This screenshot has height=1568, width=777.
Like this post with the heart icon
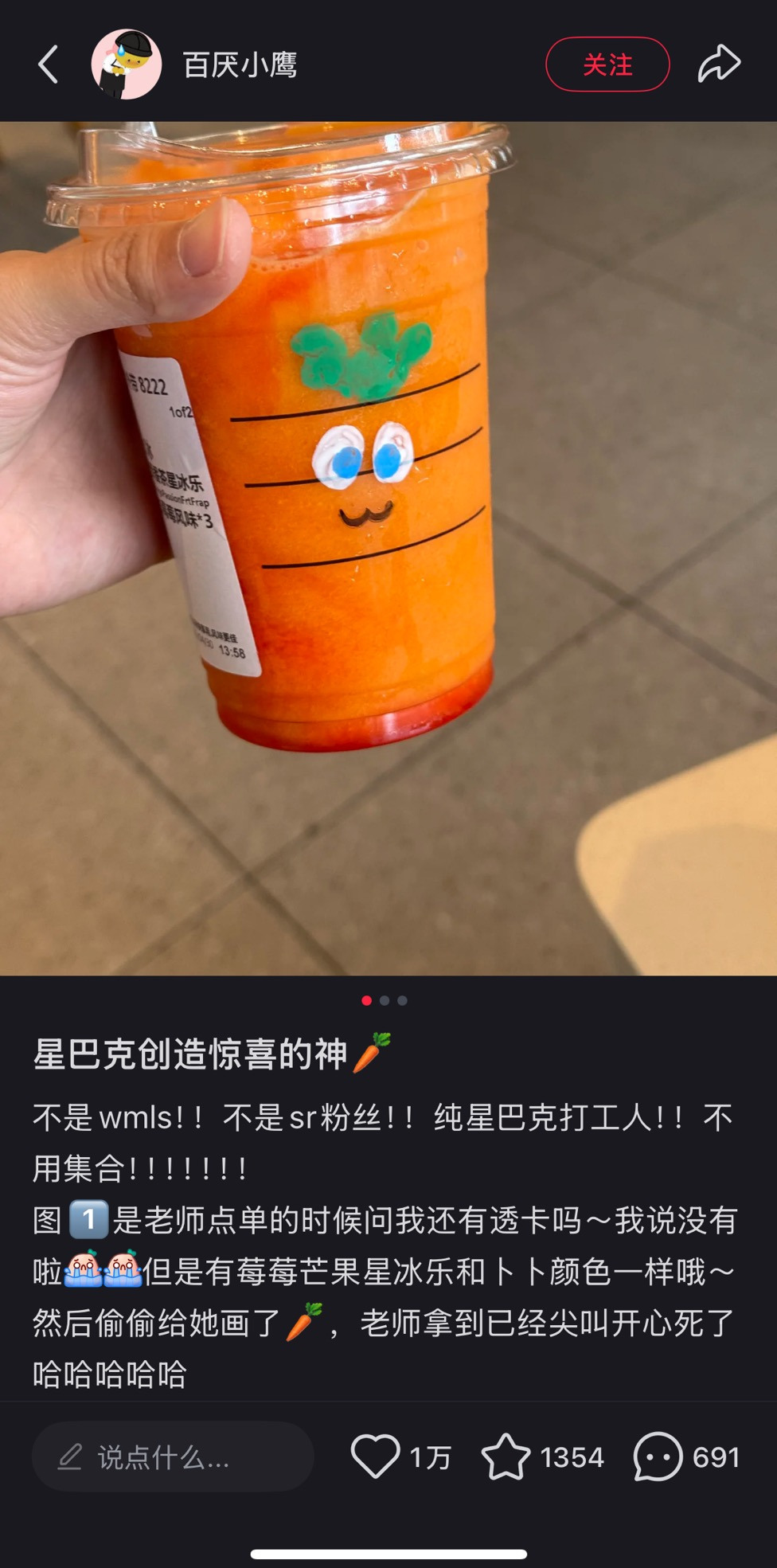(376, 1457)
